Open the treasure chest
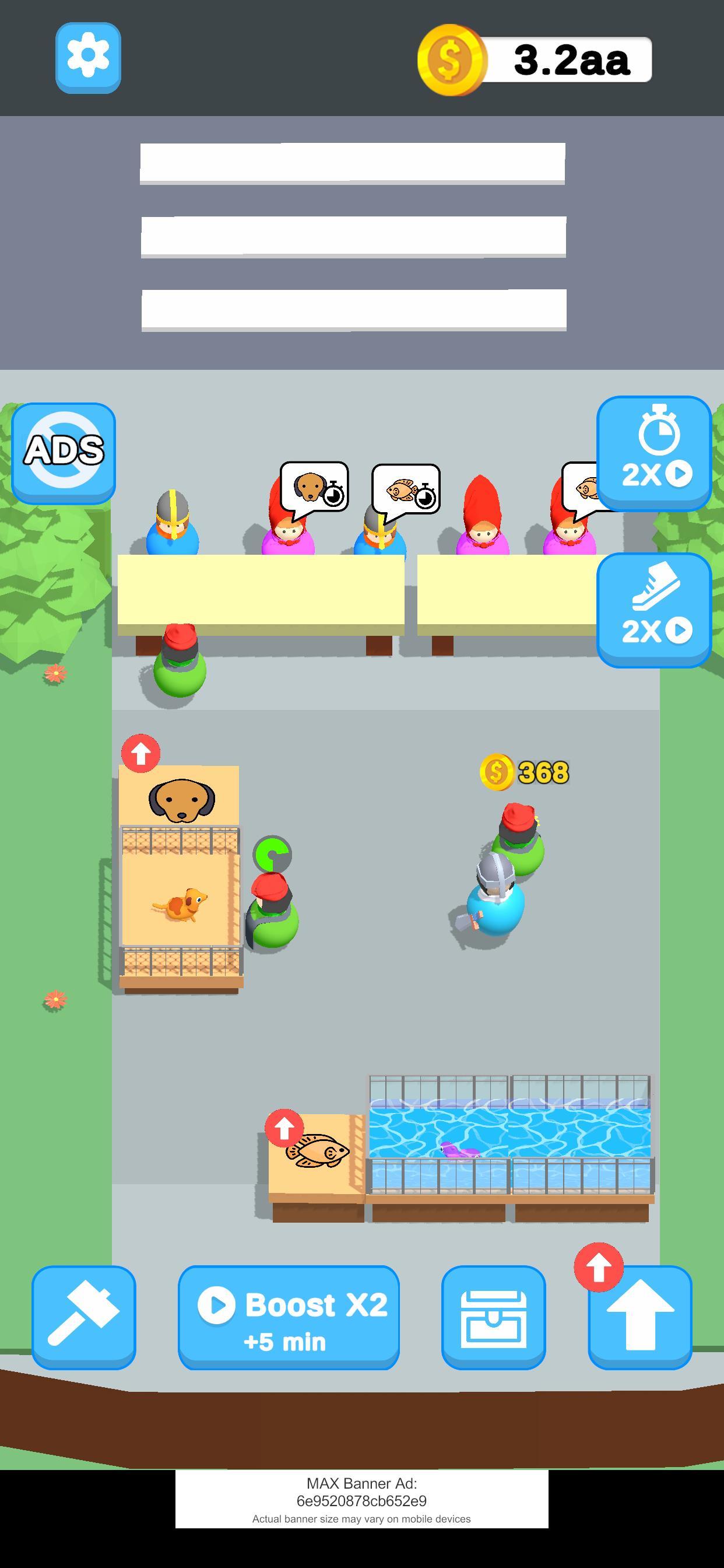Screen dimensions: 724x1568 pos(493,1317)
